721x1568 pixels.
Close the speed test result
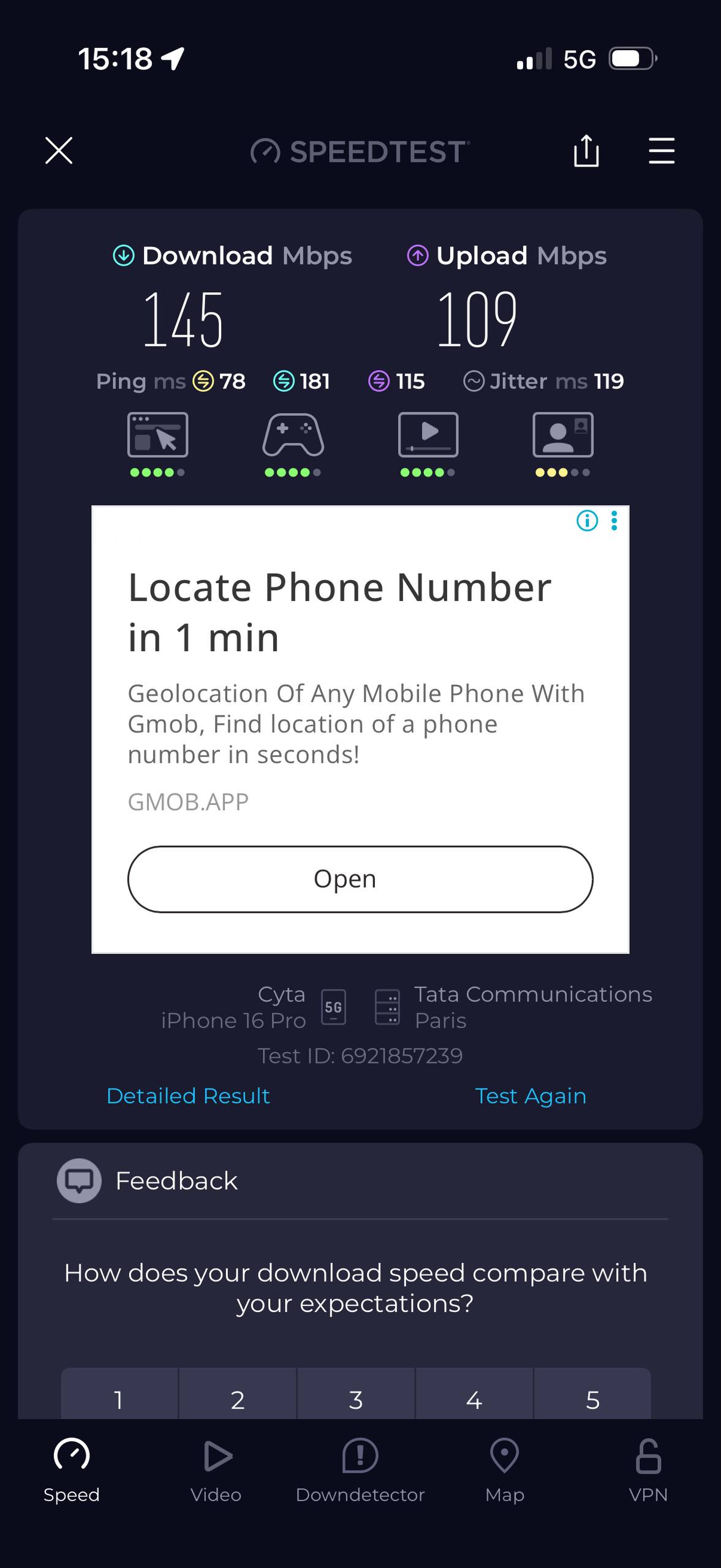(59, 151)
